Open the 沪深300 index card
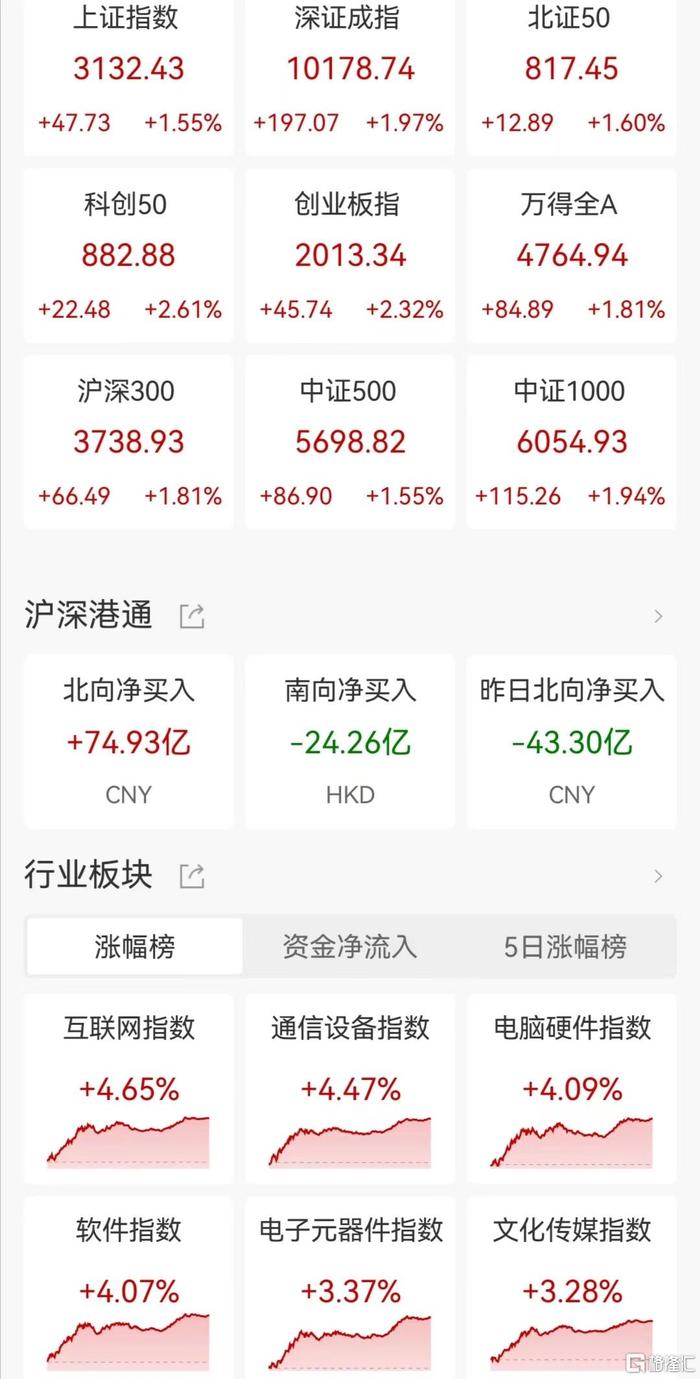The image size is (700, 1379). [129, 442]
